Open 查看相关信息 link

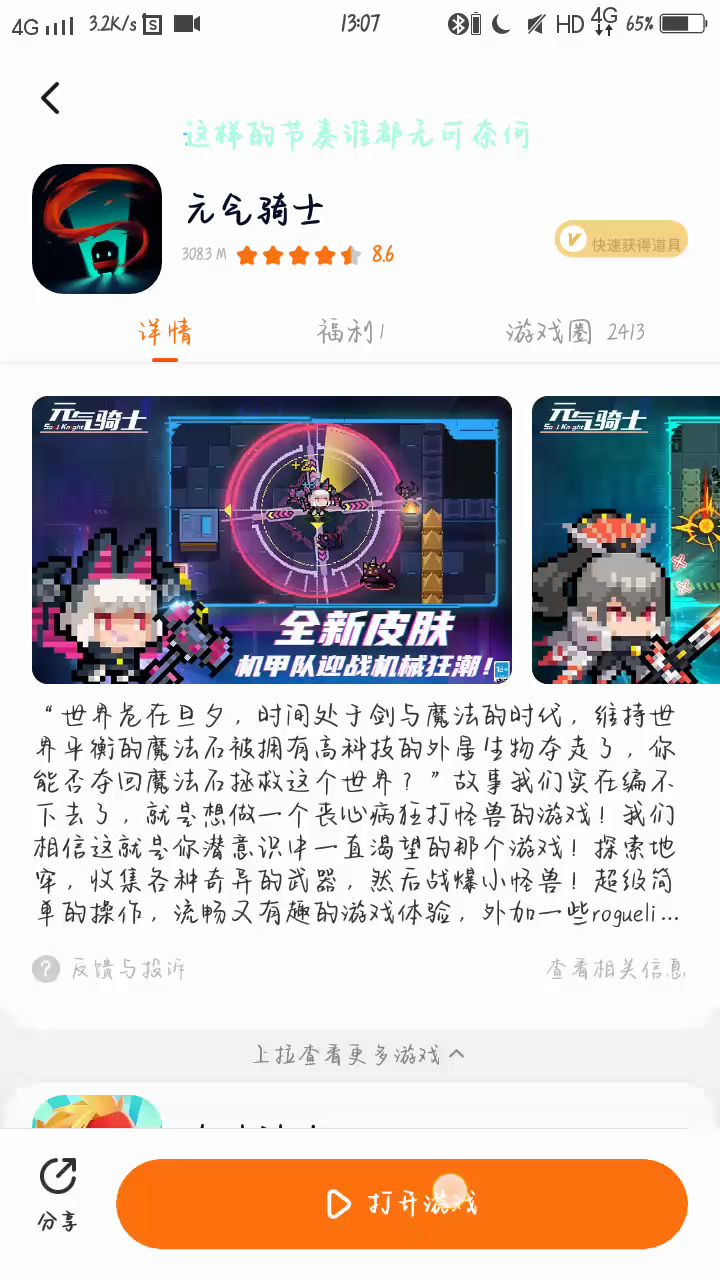pos(616,968)
